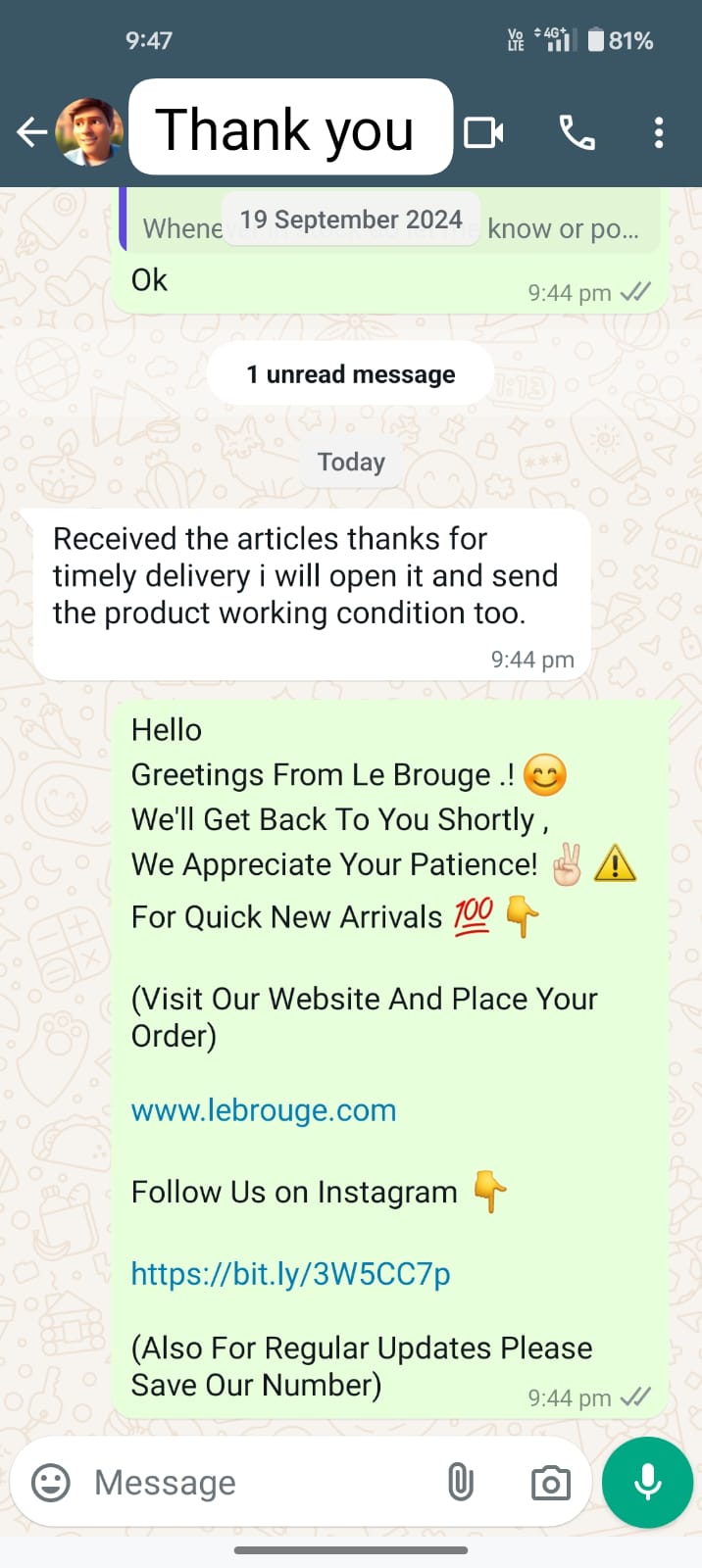Open the emoji picker
Screen dimensions: 702x1568
click(51, 1483)
